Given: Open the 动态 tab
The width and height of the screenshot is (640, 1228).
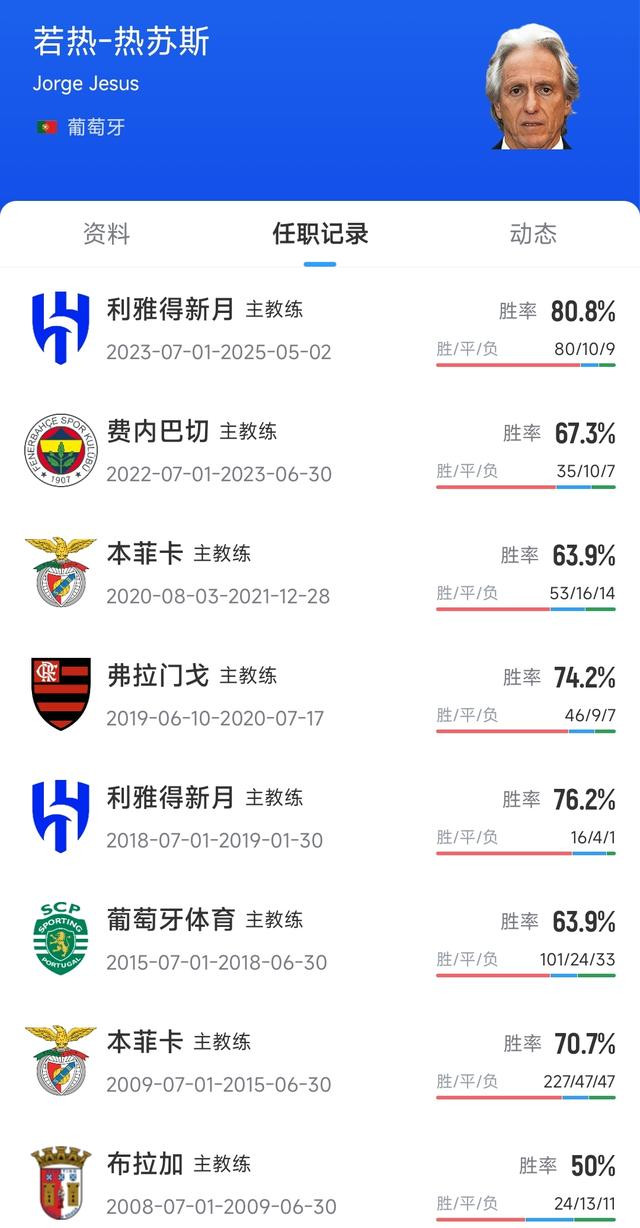Looking at the screenshot, I should [x=533, y=234].
